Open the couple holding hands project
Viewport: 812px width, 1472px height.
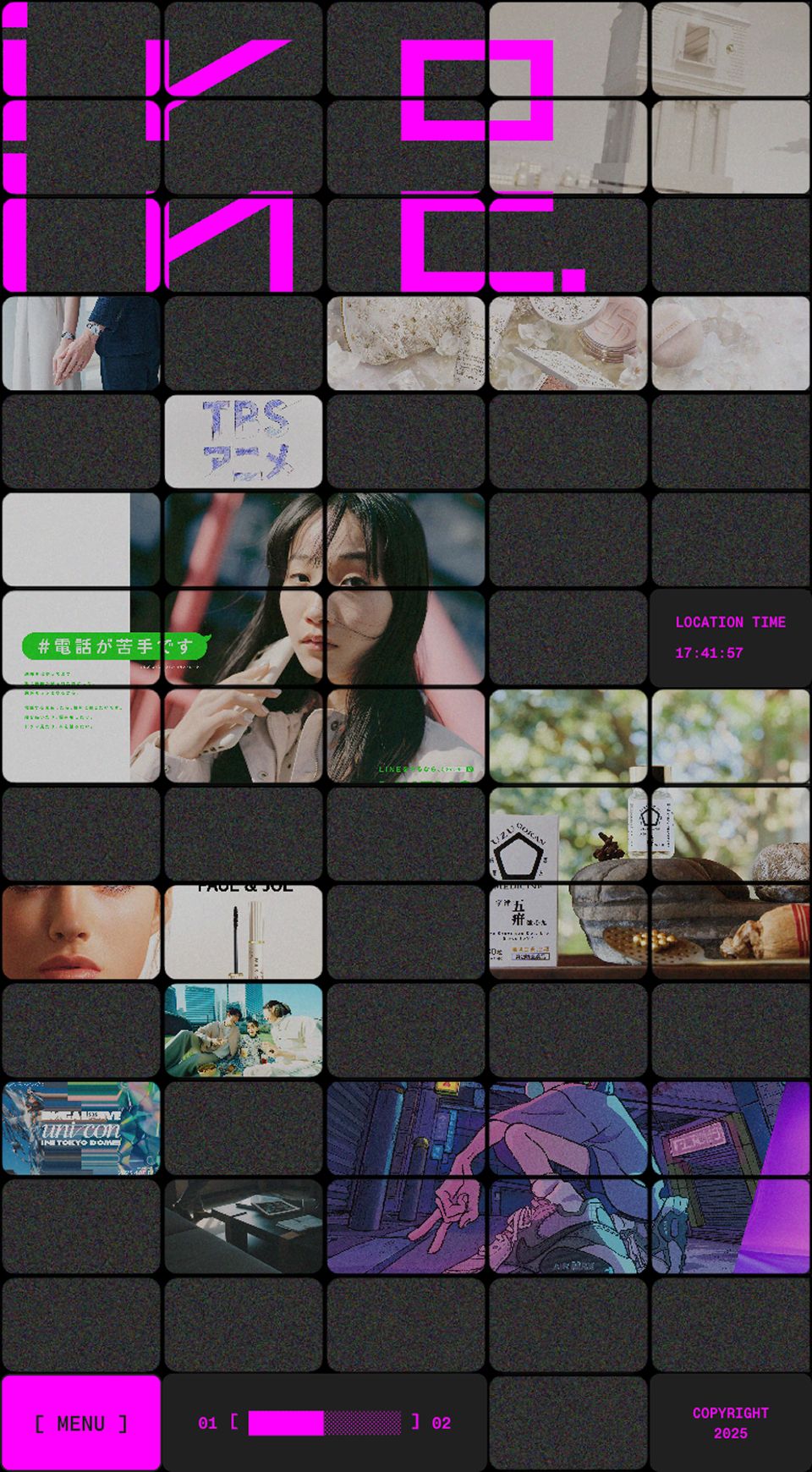point(81,343)
